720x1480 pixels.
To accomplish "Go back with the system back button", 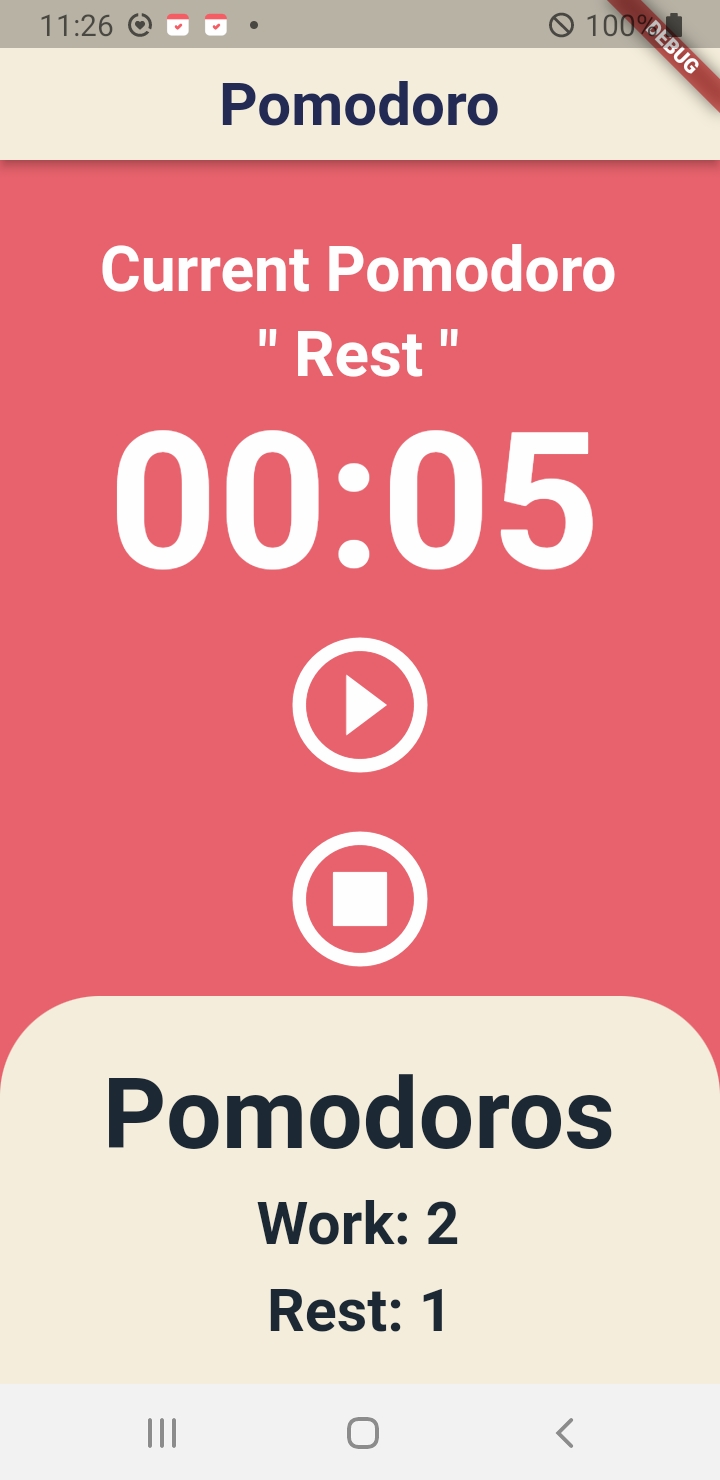I will tap(565, 1432).
